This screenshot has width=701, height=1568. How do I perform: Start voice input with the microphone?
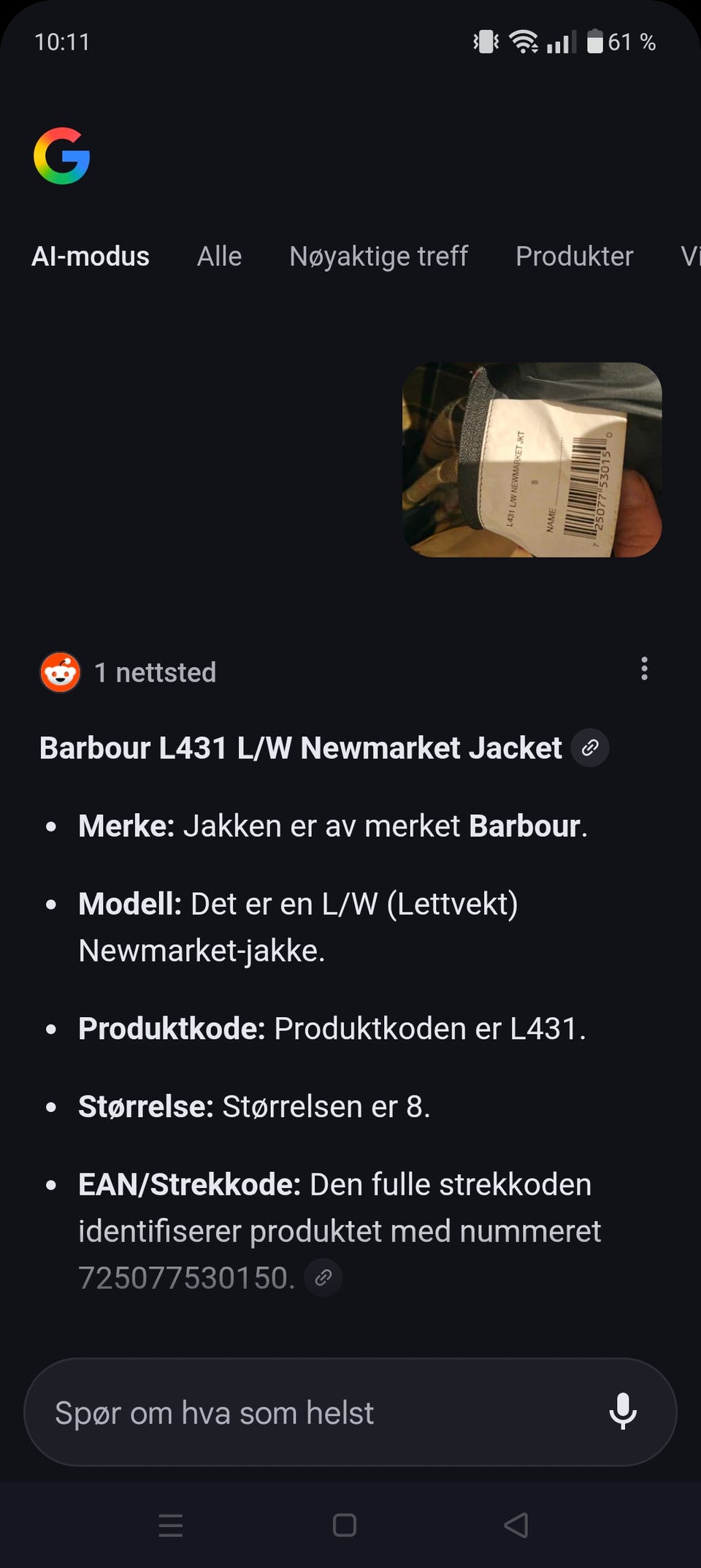click(623, 1412)
